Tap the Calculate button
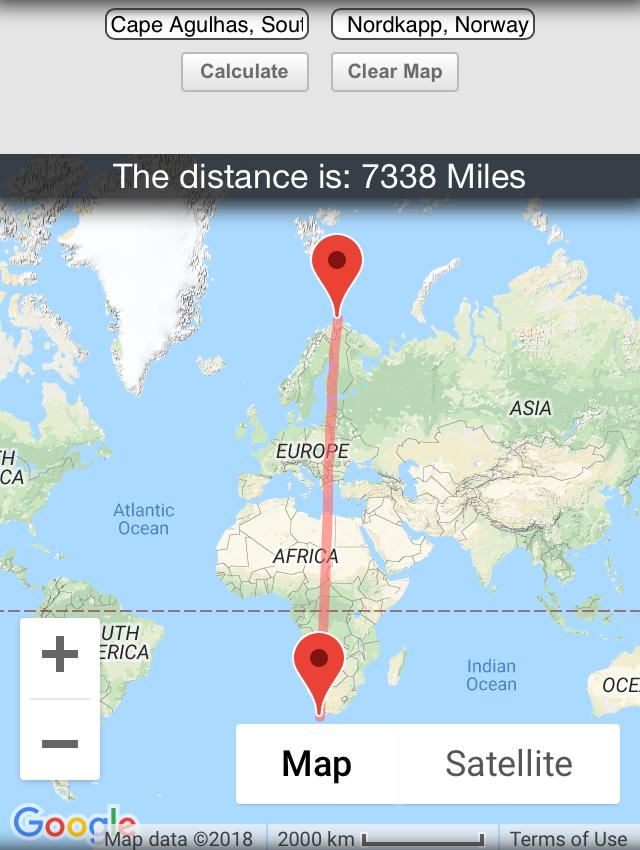 click(x=244, y=72)
